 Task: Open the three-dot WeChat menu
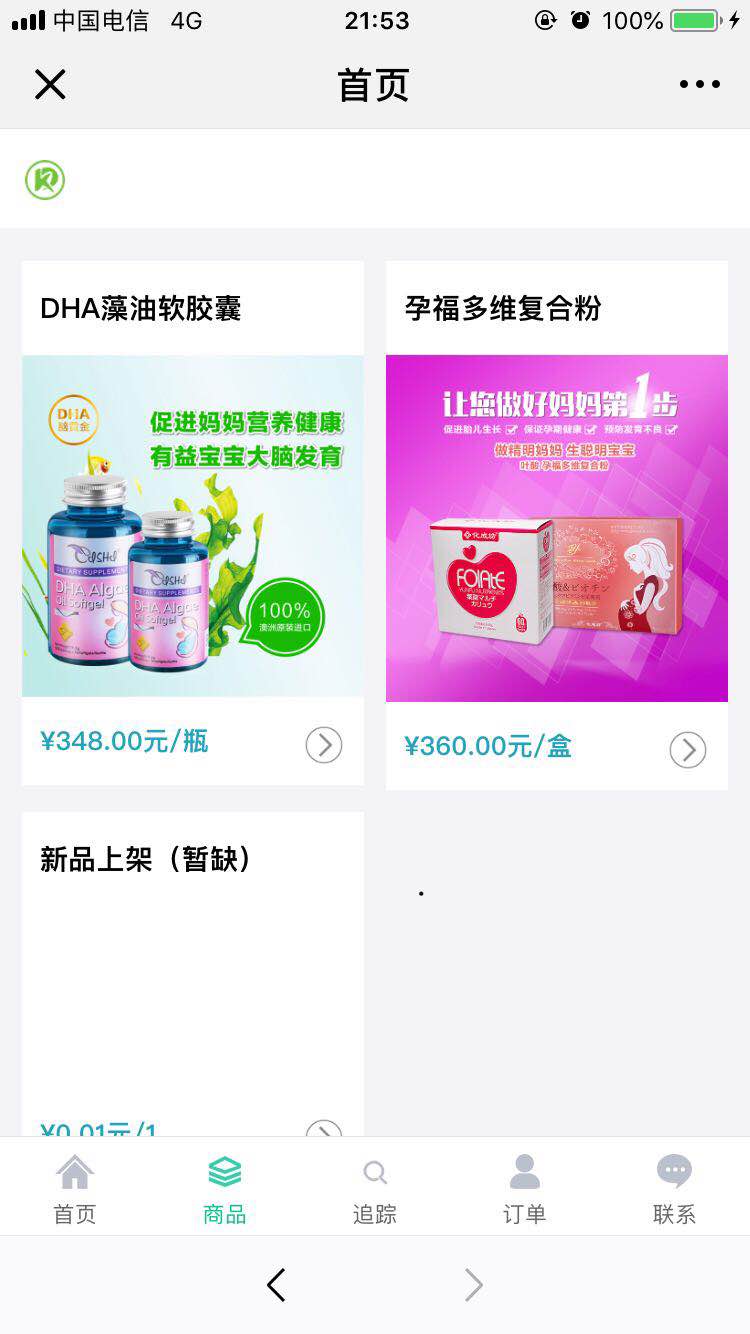[699, 84]
